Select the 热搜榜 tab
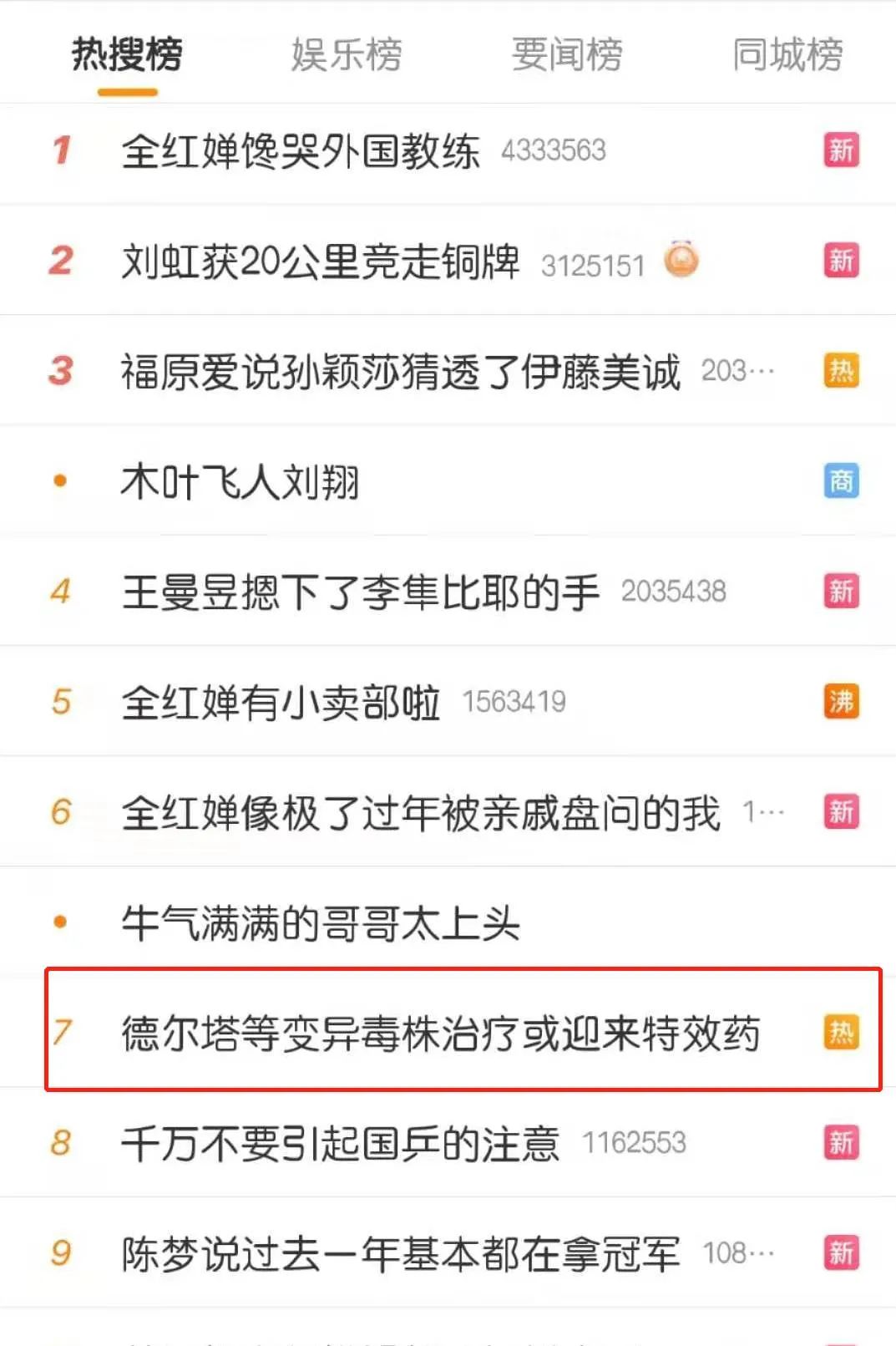 pos(127,55)
